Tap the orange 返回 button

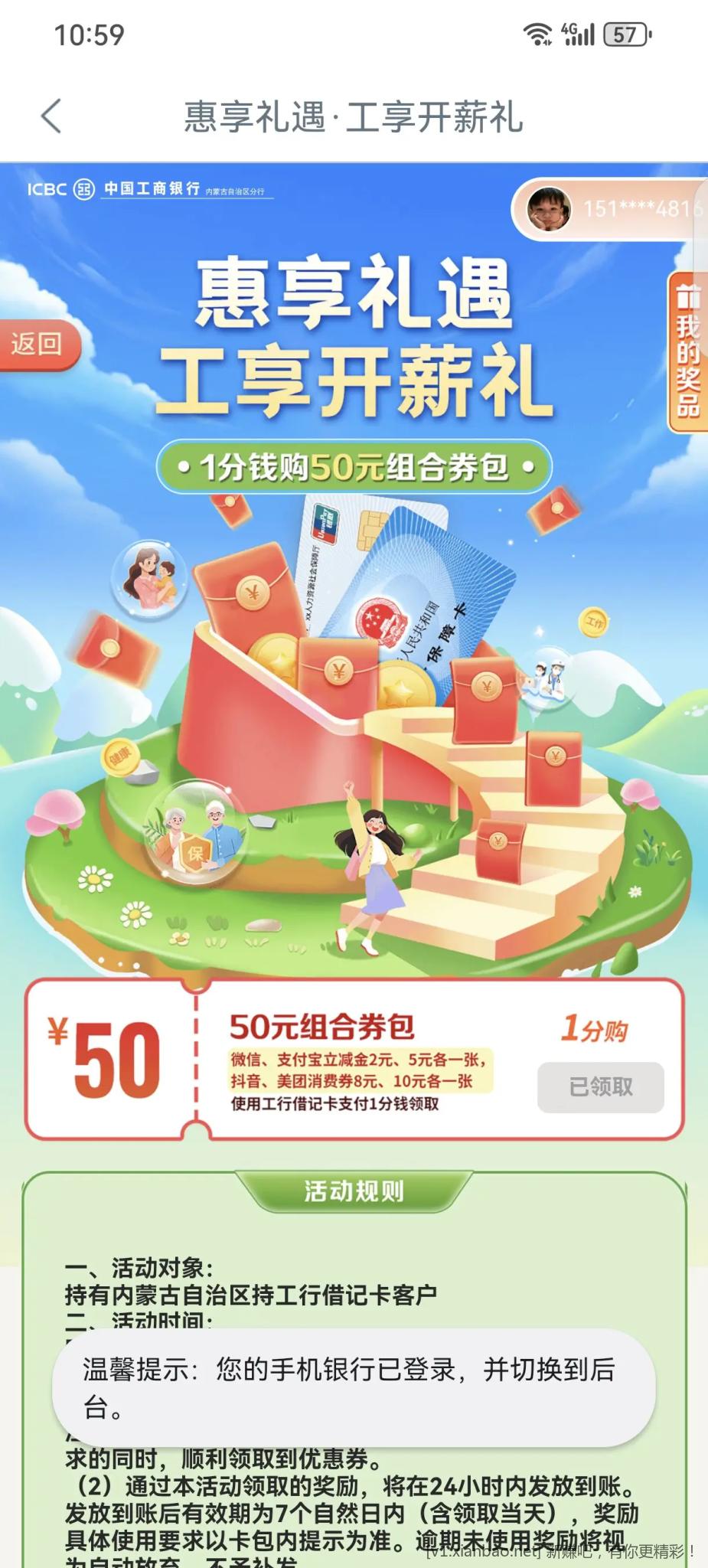tap(38, 344)
